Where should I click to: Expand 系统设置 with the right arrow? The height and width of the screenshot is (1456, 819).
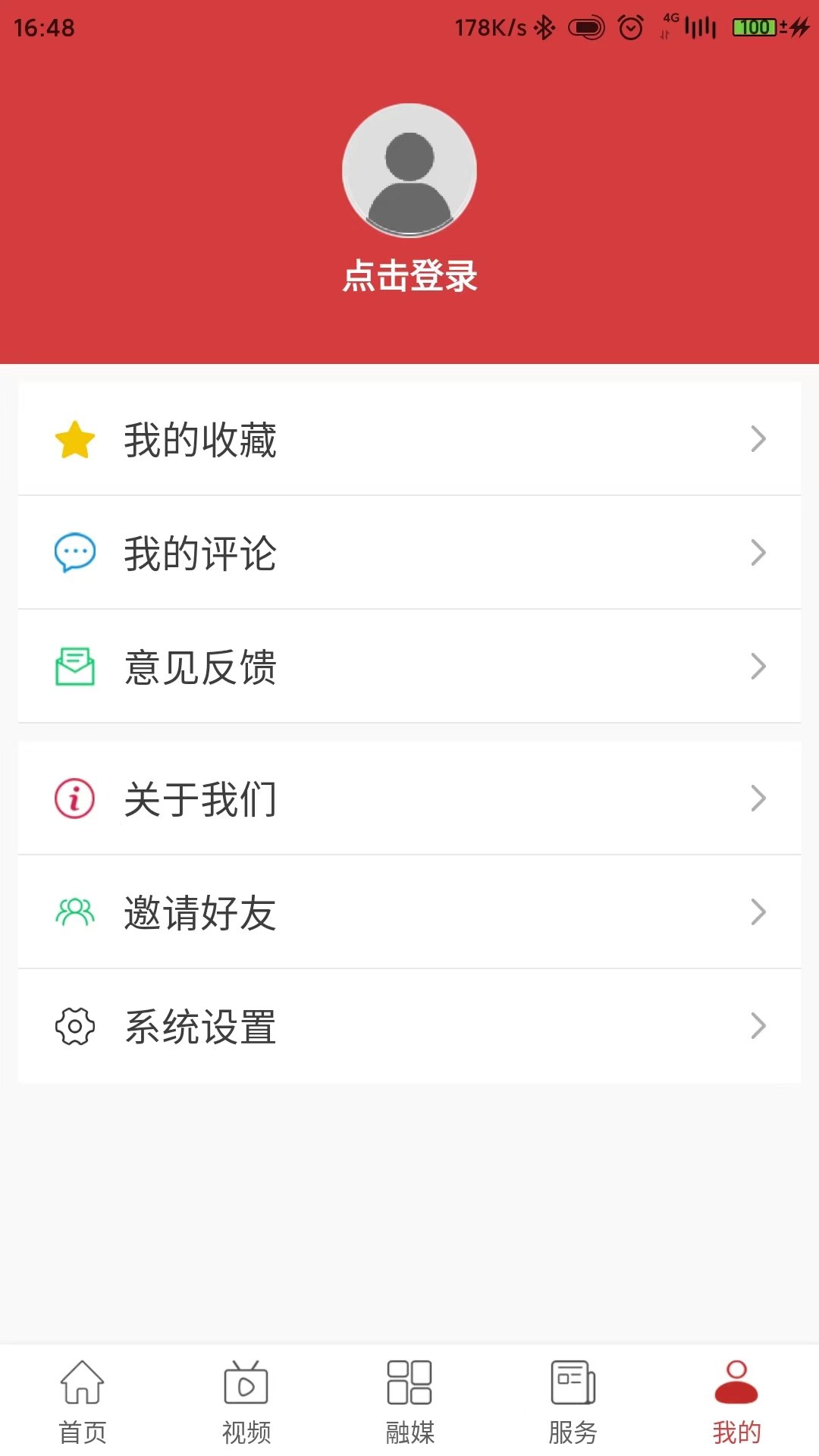tap(758, 1026)
